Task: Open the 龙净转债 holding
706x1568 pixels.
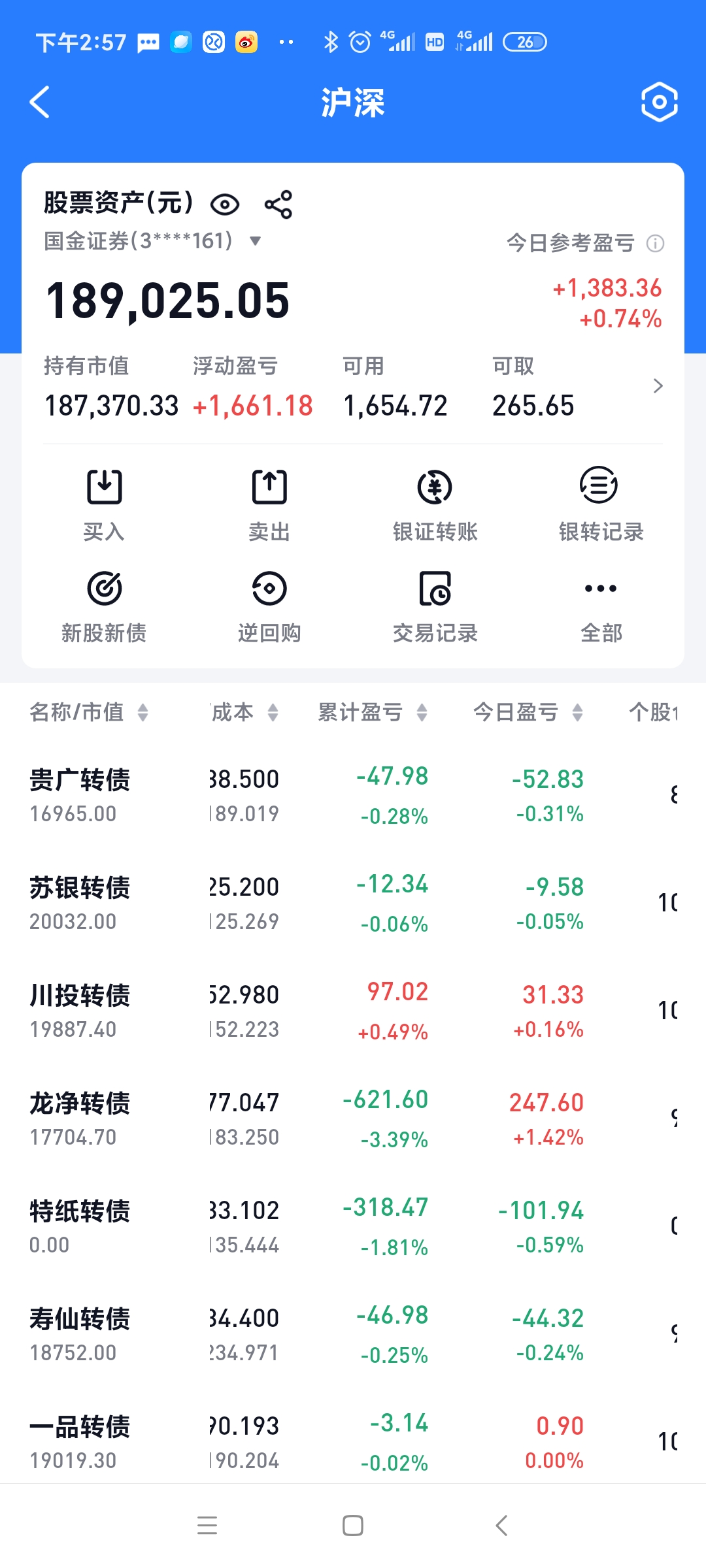Action: (80, 1119)
